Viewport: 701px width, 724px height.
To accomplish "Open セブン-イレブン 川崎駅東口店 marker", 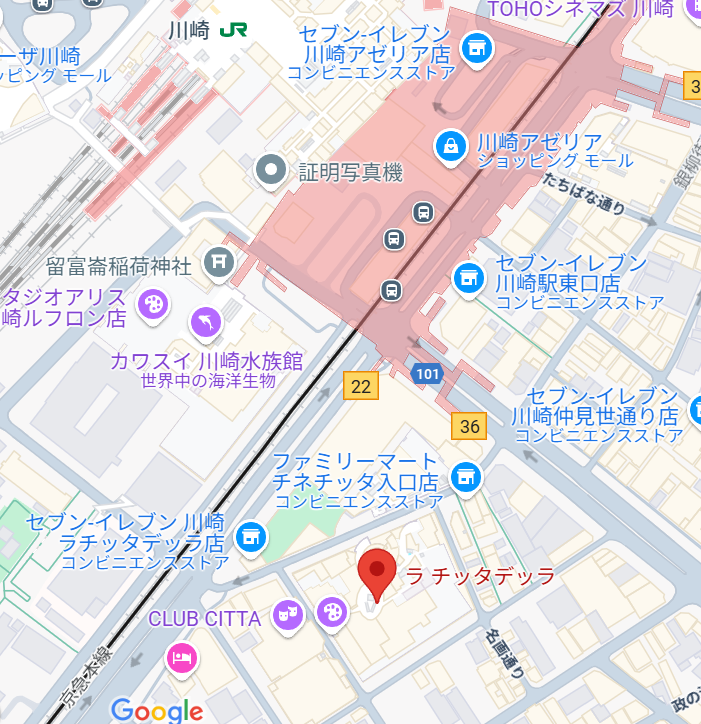I will (468, 279).
